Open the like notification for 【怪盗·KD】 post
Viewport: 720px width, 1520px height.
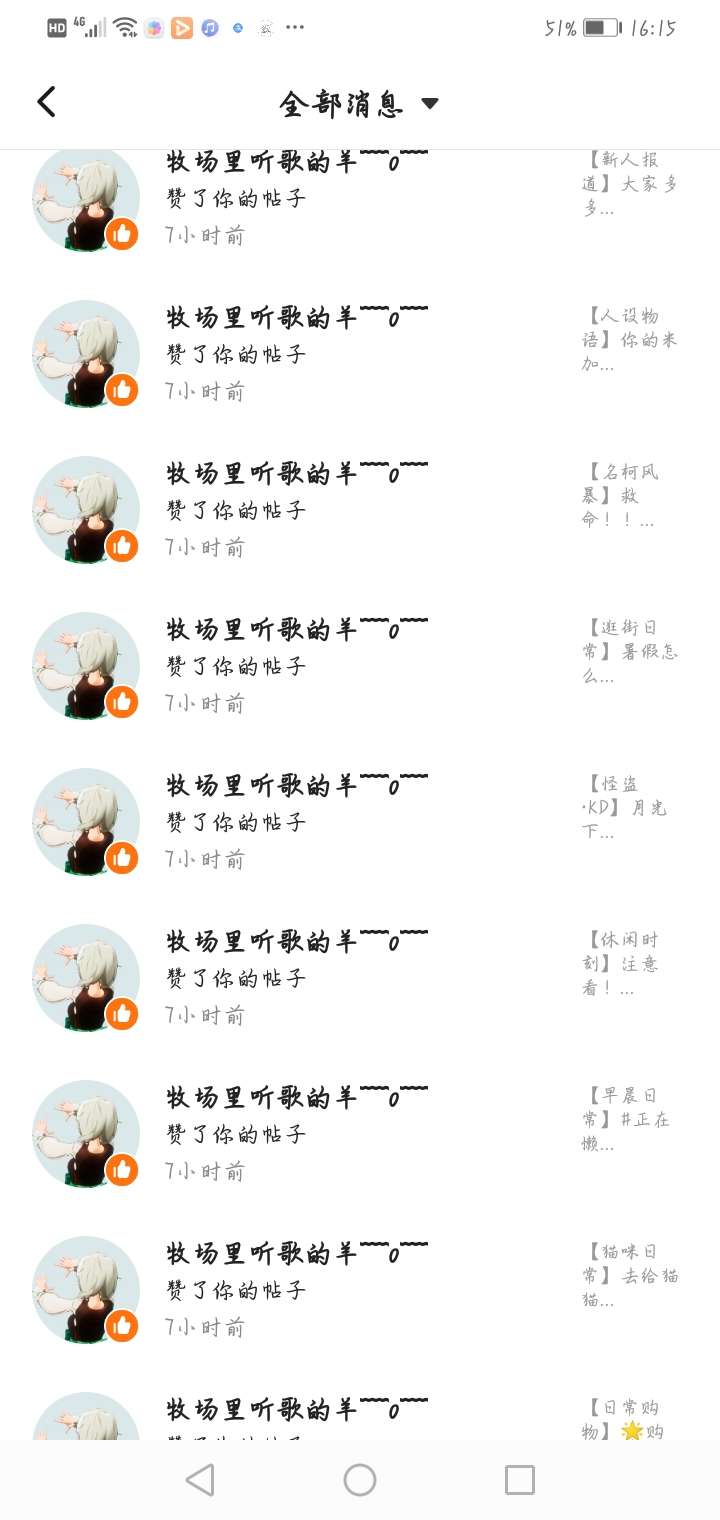coord(360,822)
